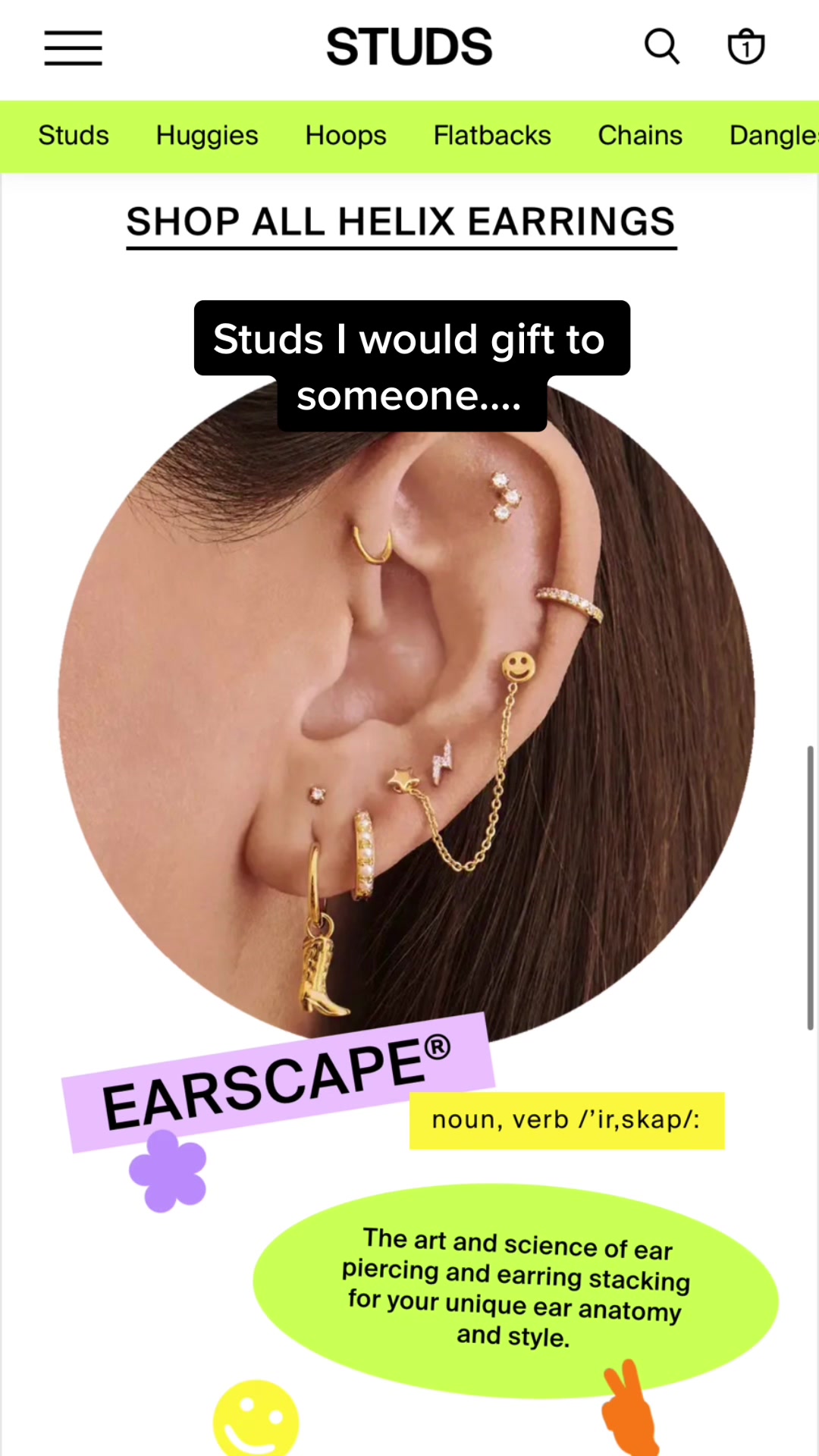
Task: Show the Chains category
Action: (640, 136)
